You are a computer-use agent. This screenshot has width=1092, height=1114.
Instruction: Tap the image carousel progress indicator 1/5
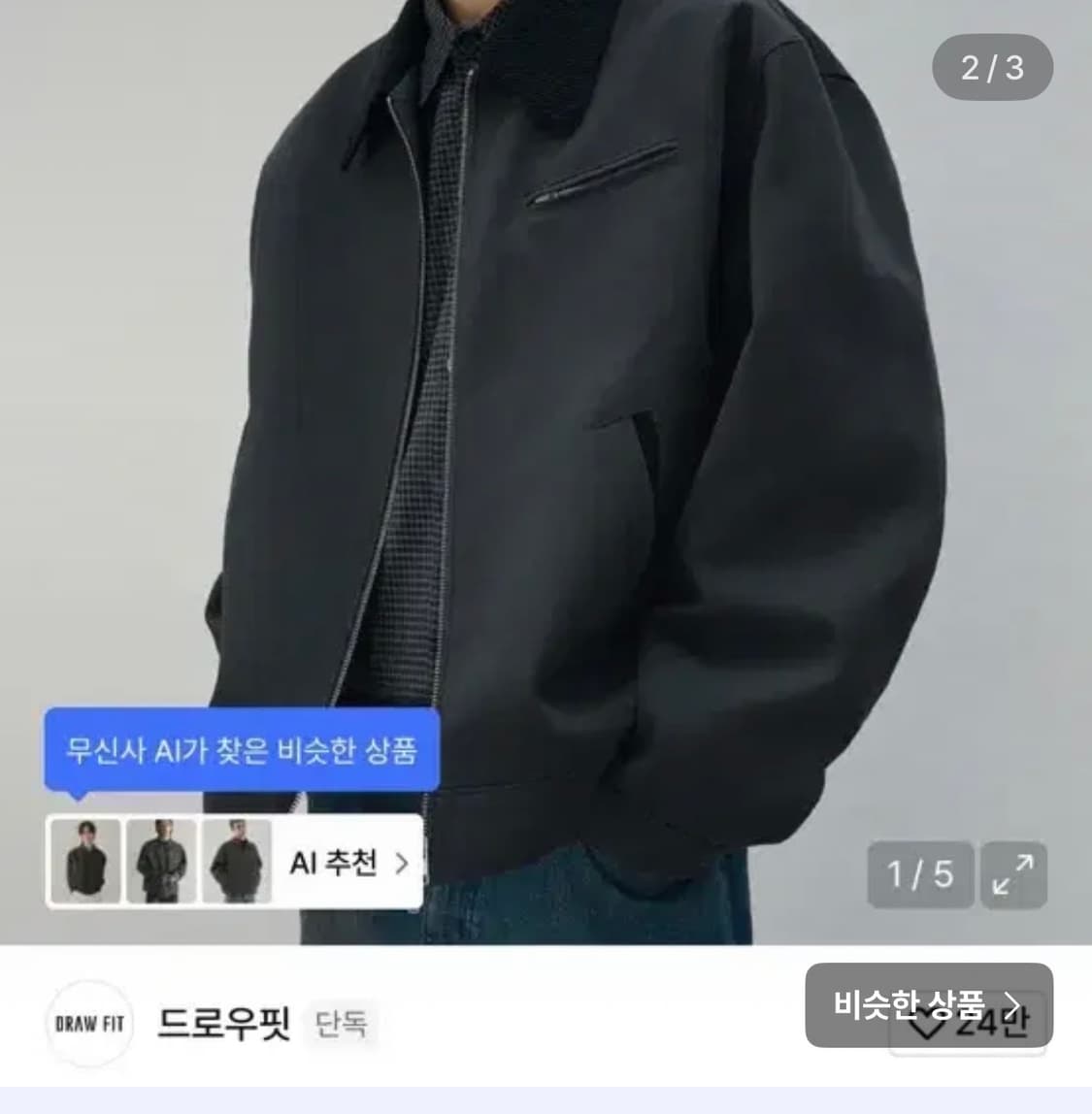coord(921,876)
